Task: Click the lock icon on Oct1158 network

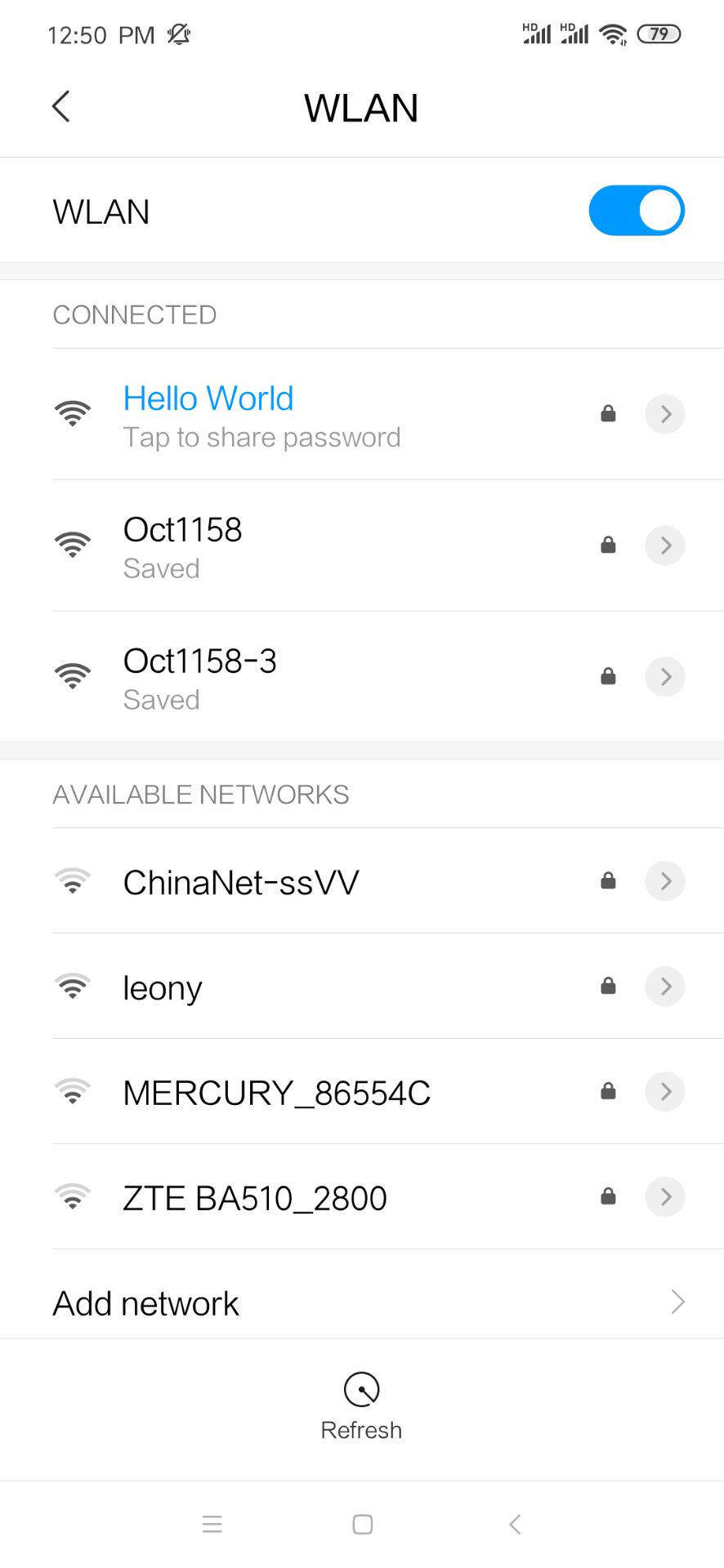Action: coord(607,544)
